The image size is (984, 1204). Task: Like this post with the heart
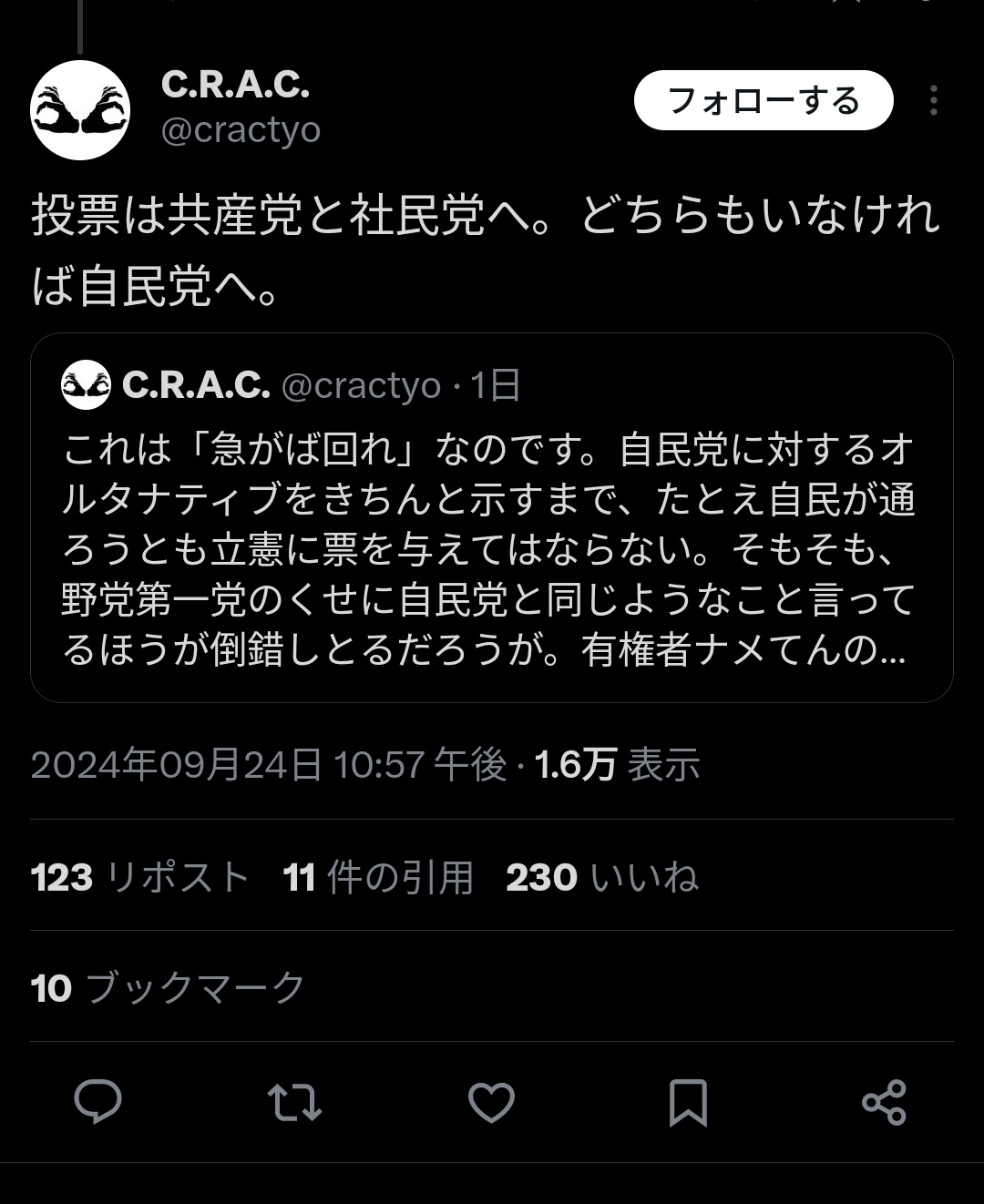click(491, 1102)
